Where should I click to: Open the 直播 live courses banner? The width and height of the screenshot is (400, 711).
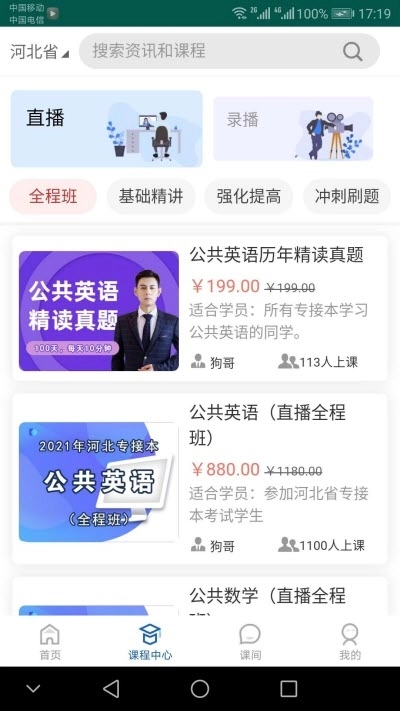[107, 129]
